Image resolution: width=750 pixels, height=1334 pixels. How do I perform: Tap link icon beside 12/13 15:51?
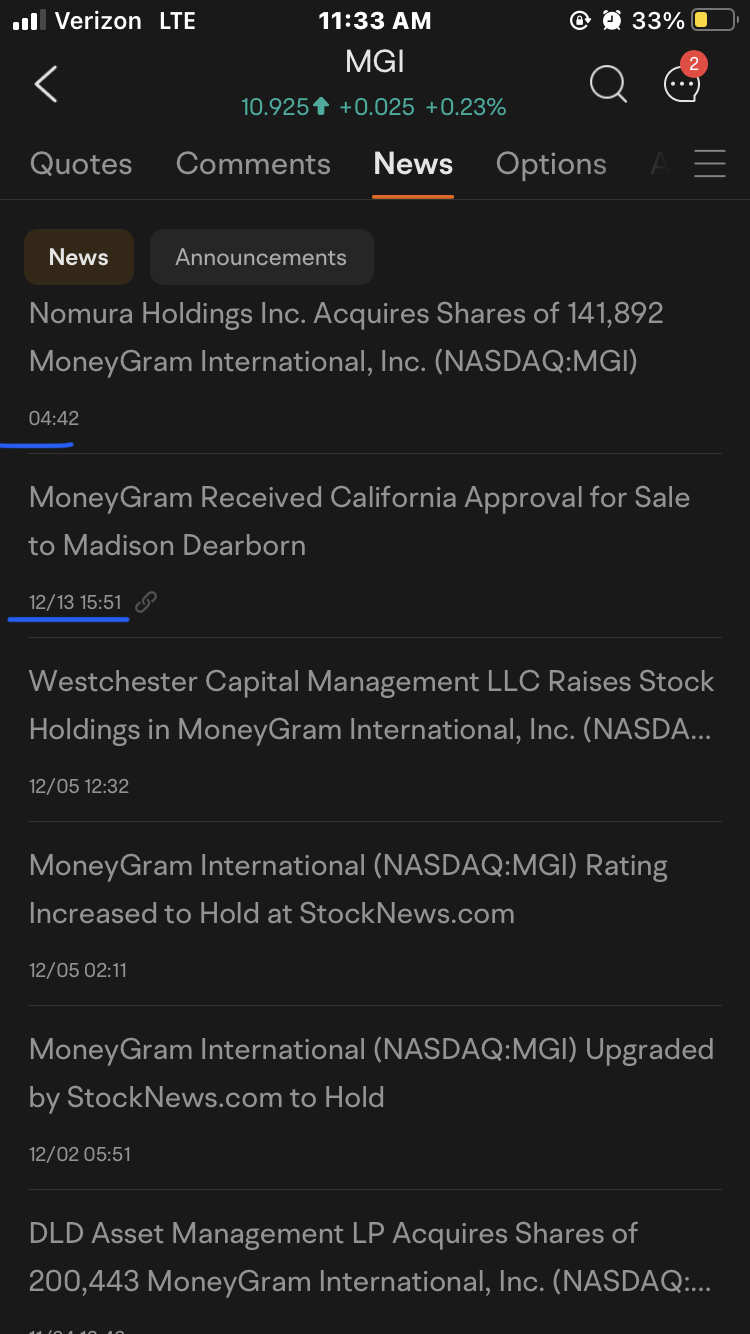(x=146, y=602)
